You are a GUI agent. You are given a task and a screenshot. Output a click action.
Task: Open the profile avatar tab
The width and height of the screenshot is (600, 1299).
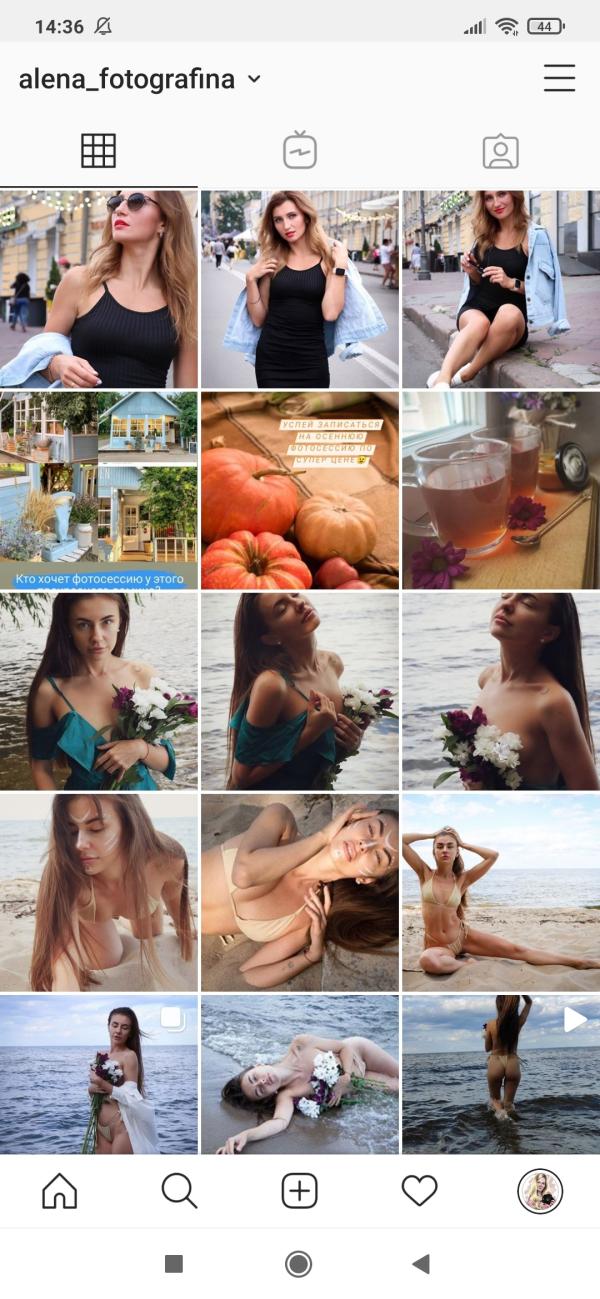pos(540,1191)
